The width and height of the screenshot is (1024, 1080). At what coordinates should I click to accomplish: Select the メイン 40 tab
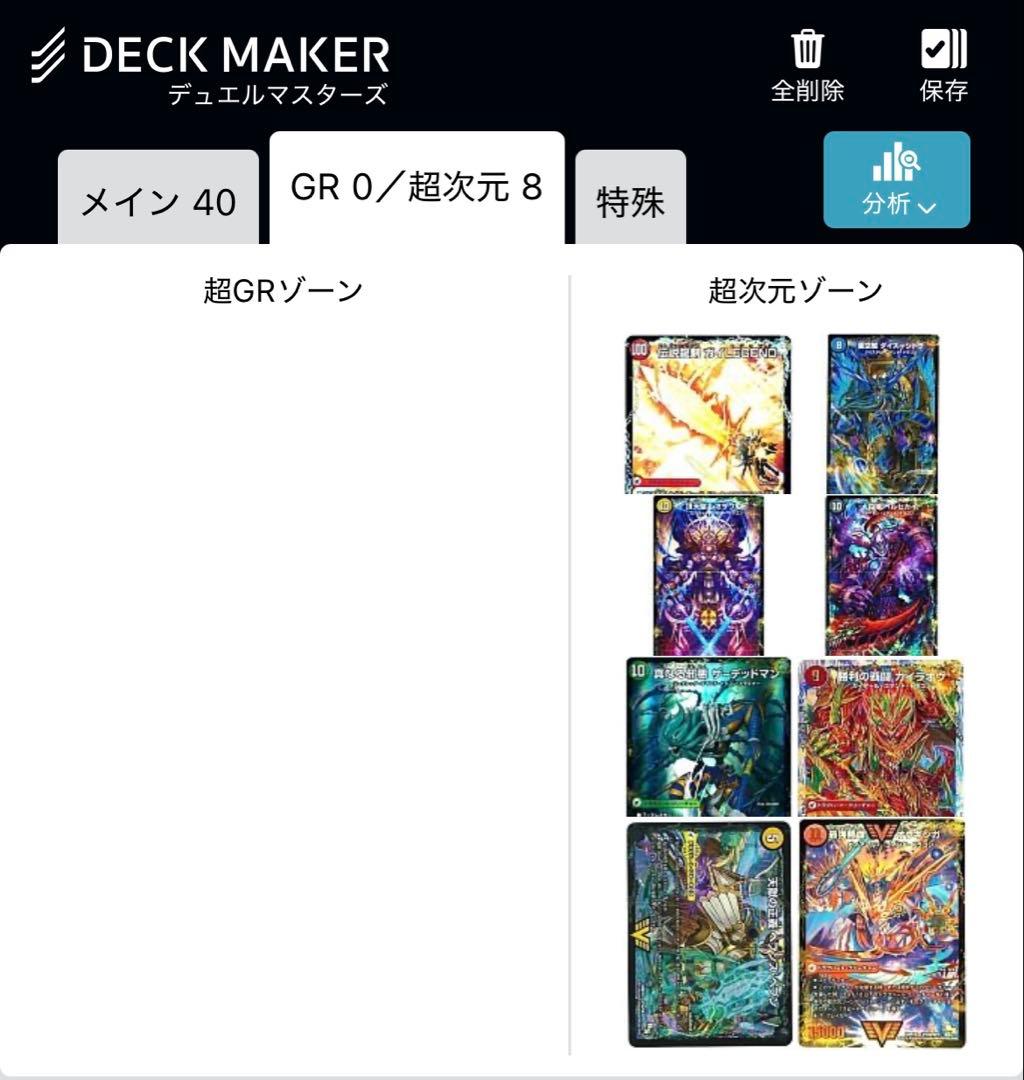click(158, 198)
